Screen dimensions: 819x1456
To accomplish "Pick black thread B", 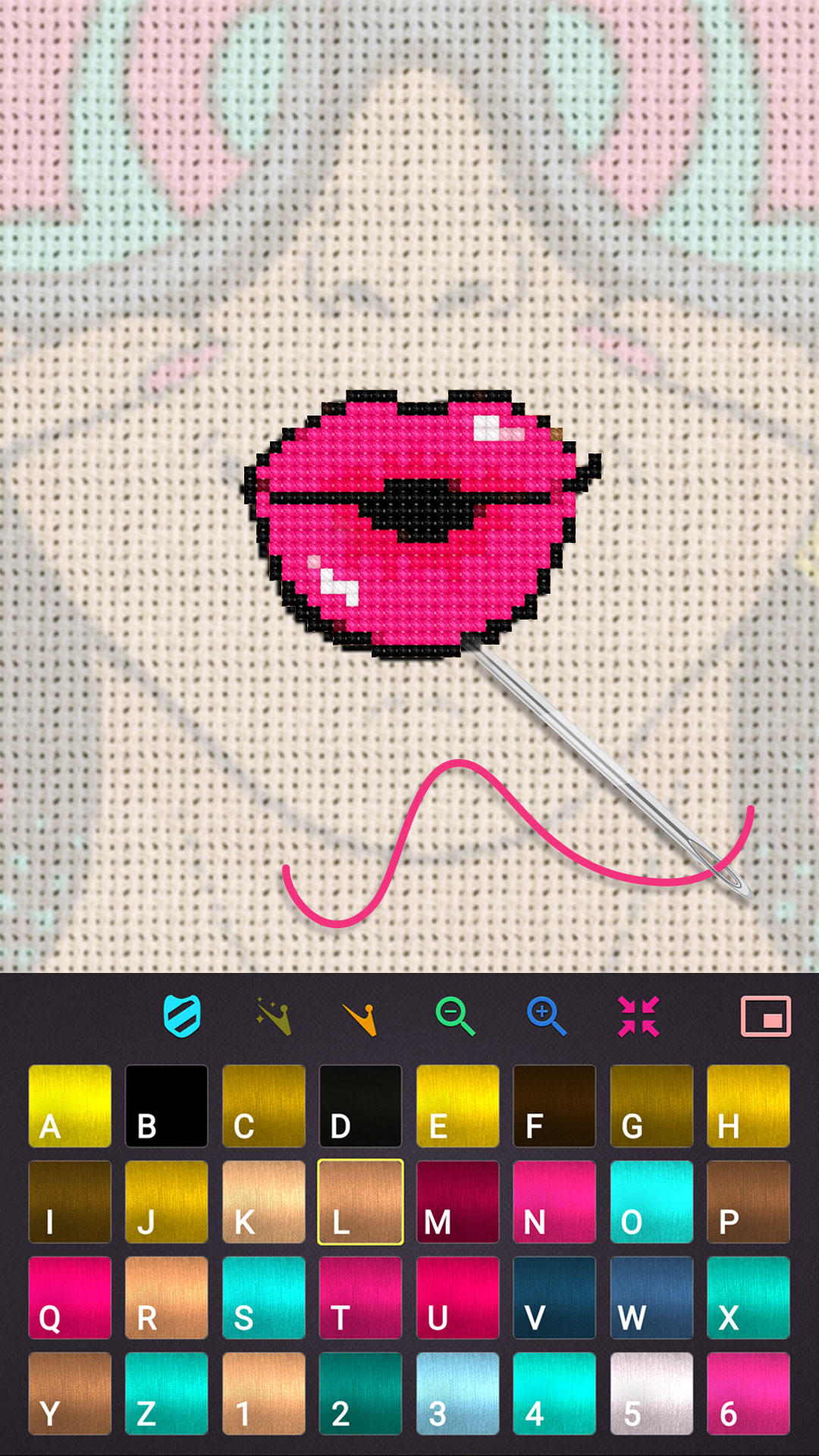I will (x=166, y=1104).
